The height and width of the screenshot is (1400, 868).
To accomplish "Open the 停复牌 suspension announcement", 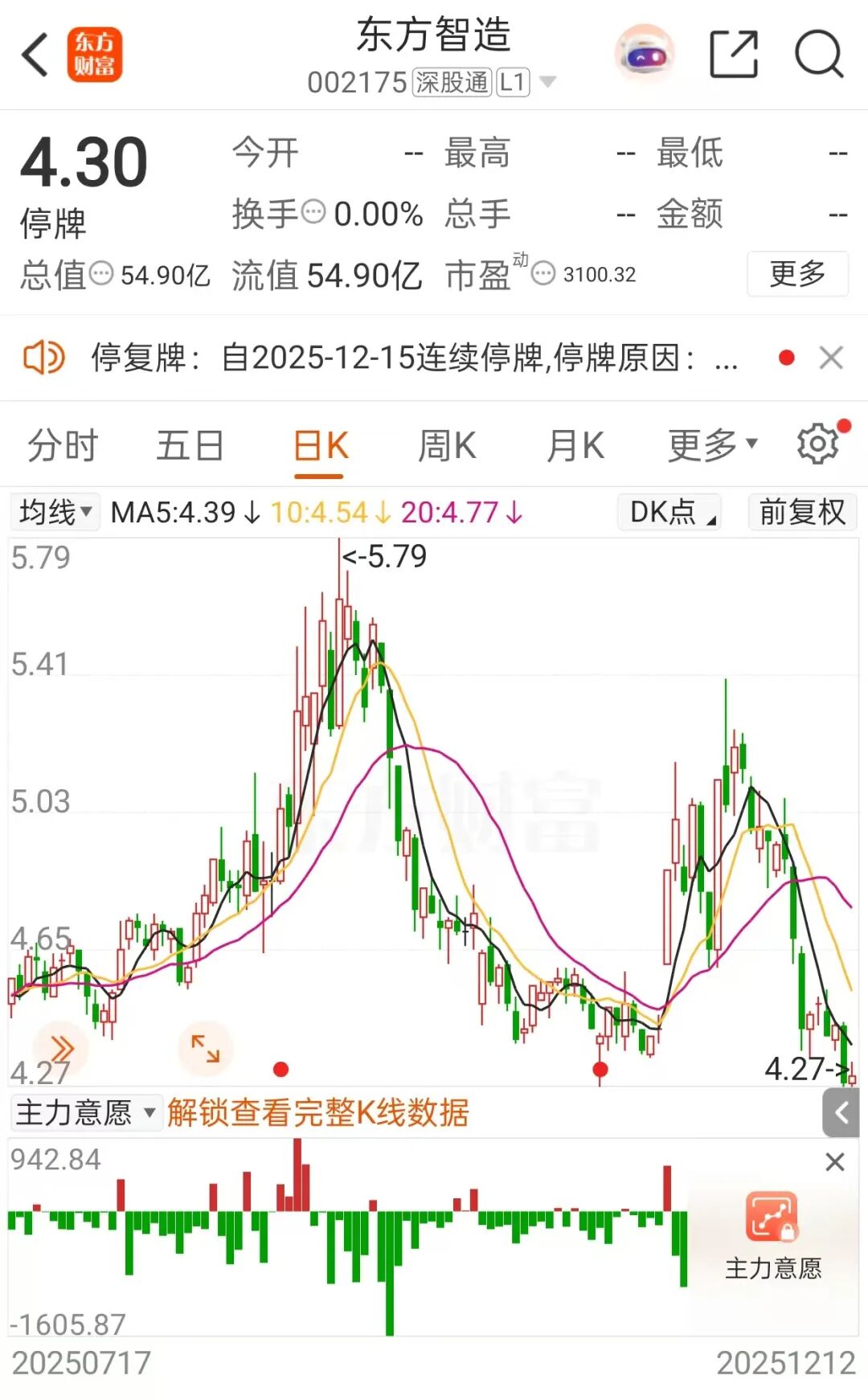I will [x=414, y=358].
